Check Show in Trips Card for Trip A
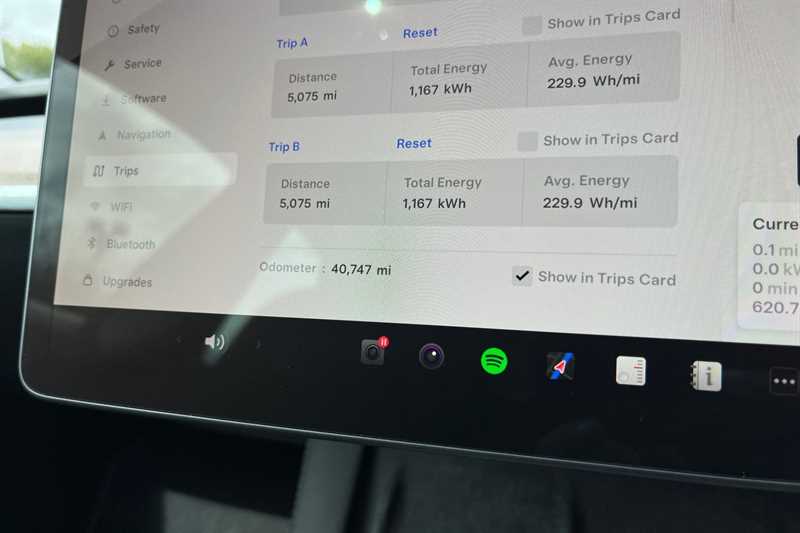800x533 pixels. point(532,24)
